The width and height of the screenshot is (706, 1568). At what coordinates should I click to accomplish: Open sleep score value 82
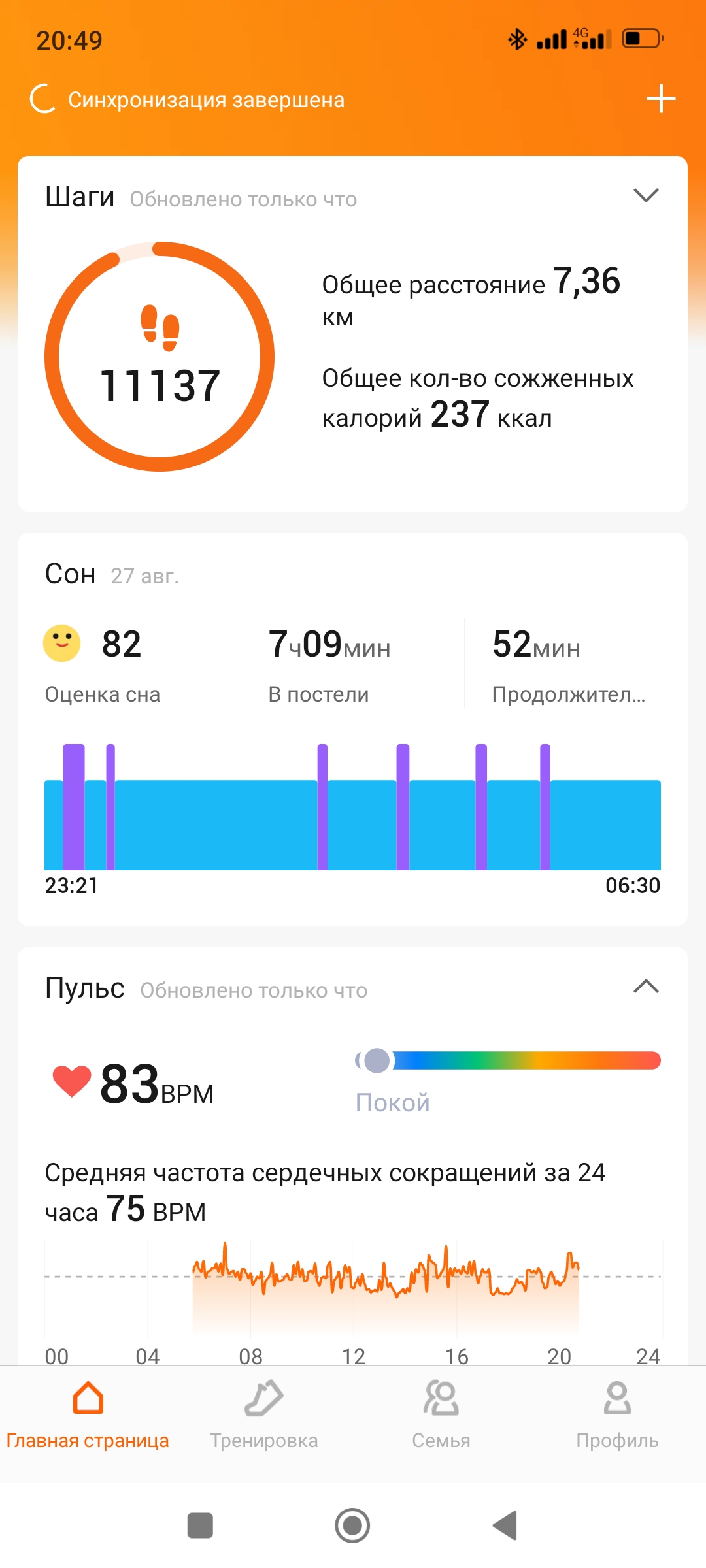(121, 644)
